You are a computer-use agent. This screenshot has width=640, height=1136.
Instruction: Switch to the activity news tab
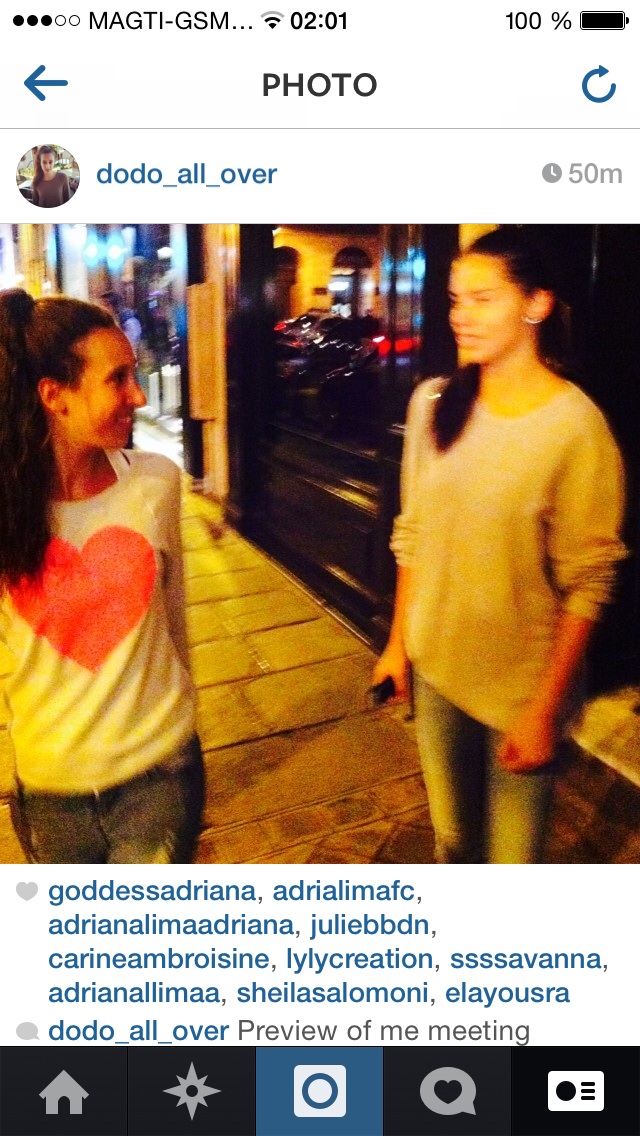pyautogui.click(x=447, y=1092)
